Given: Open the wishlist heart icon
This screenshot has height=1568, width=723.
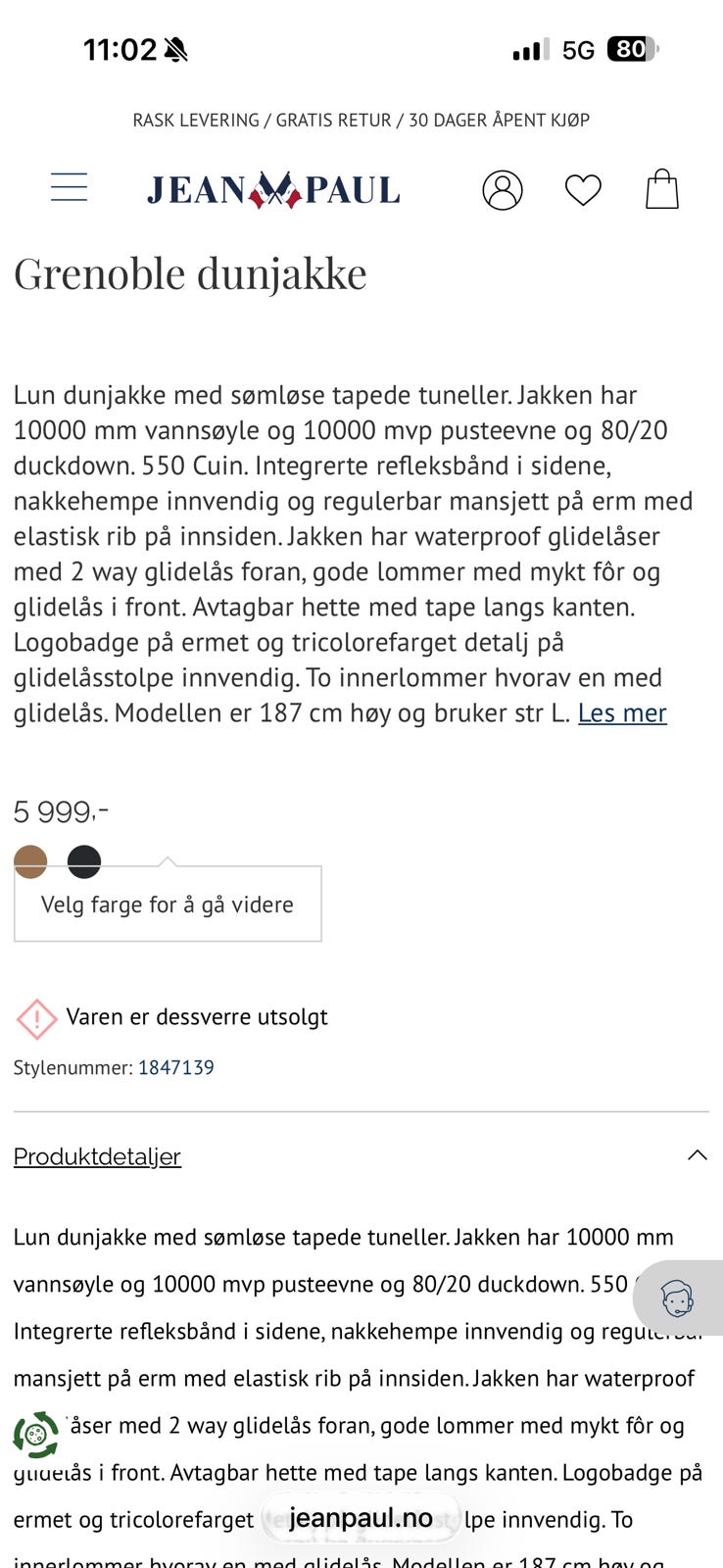Looking at the screenshot, I should 583,189.
